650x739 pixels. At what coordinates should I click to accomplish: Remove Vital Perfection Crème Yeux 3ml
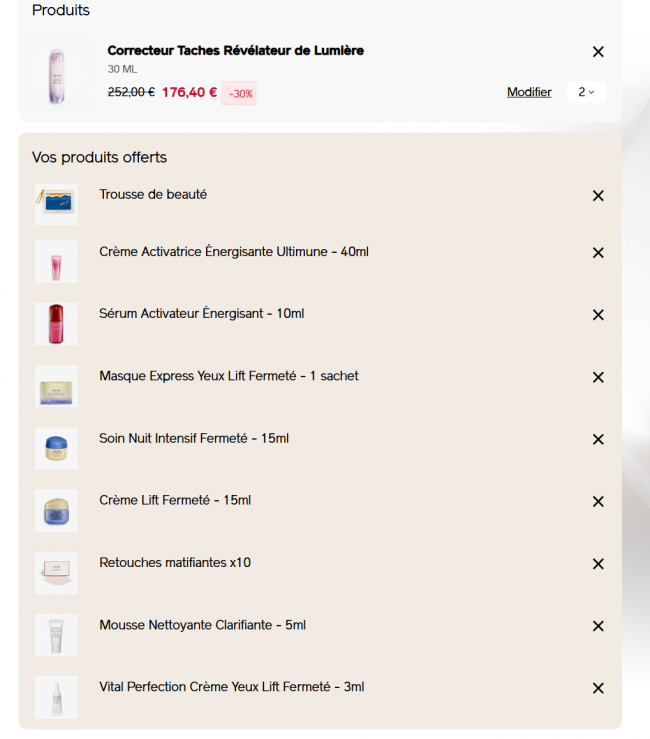(598, 688)
